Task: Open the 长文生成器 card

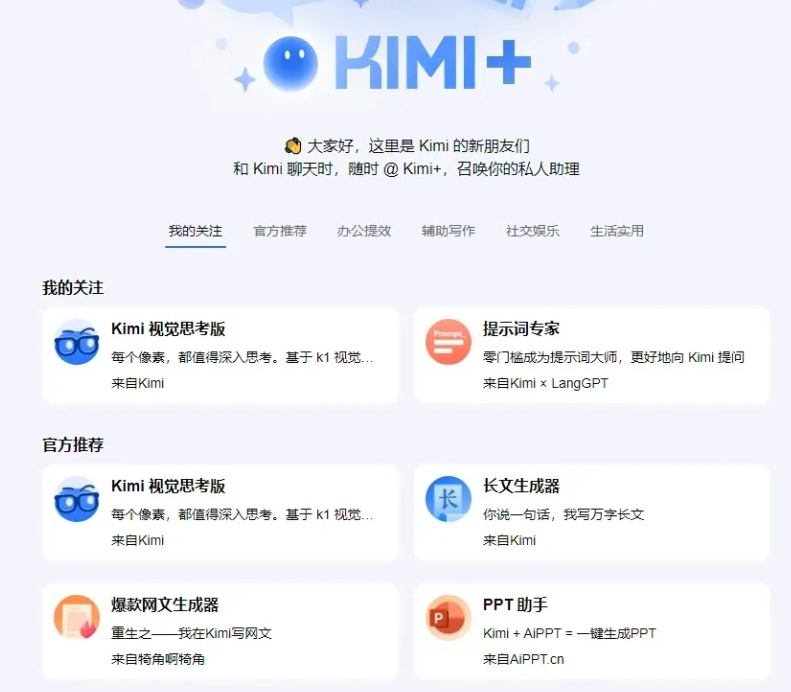Action: coord(592,512)
